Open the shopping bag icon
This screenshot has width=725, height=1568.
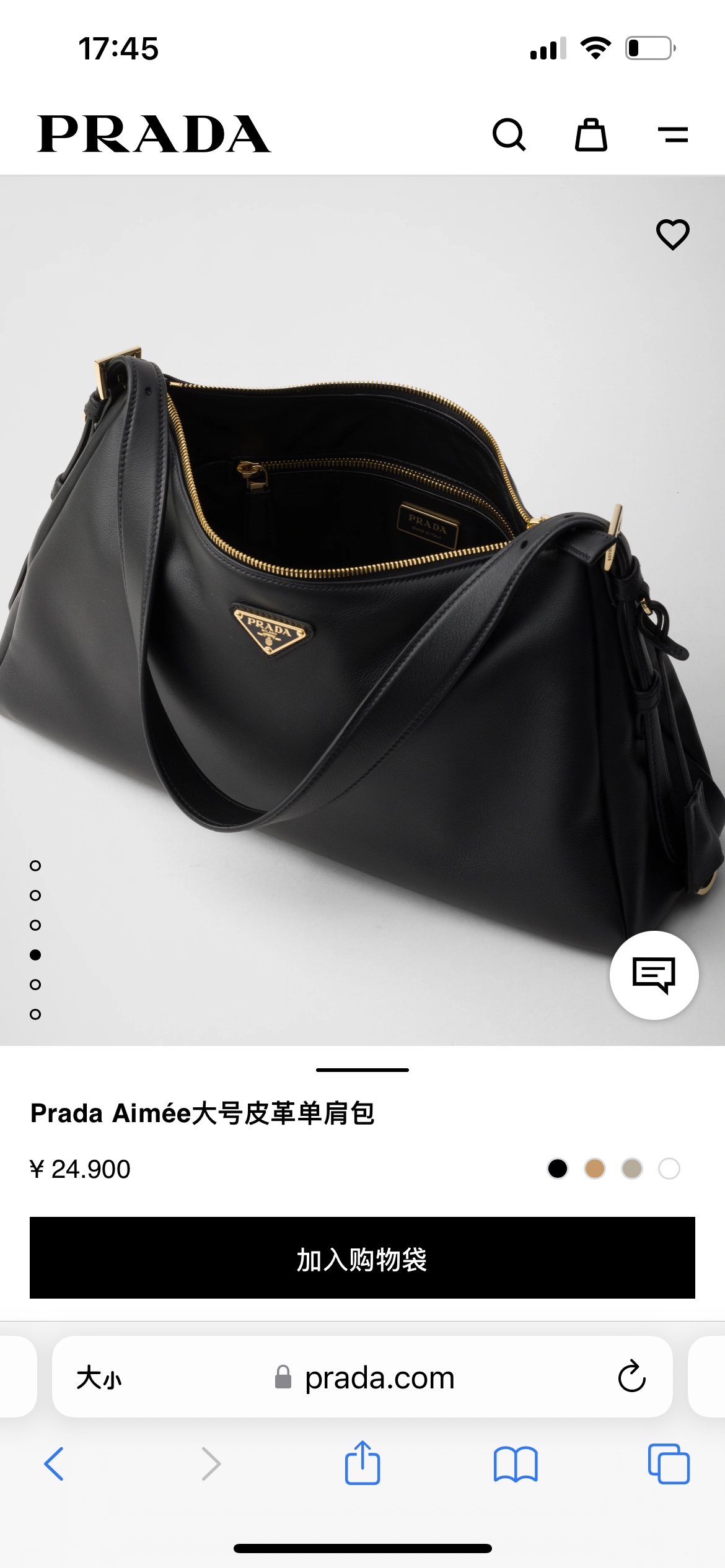tap(591, 134)
